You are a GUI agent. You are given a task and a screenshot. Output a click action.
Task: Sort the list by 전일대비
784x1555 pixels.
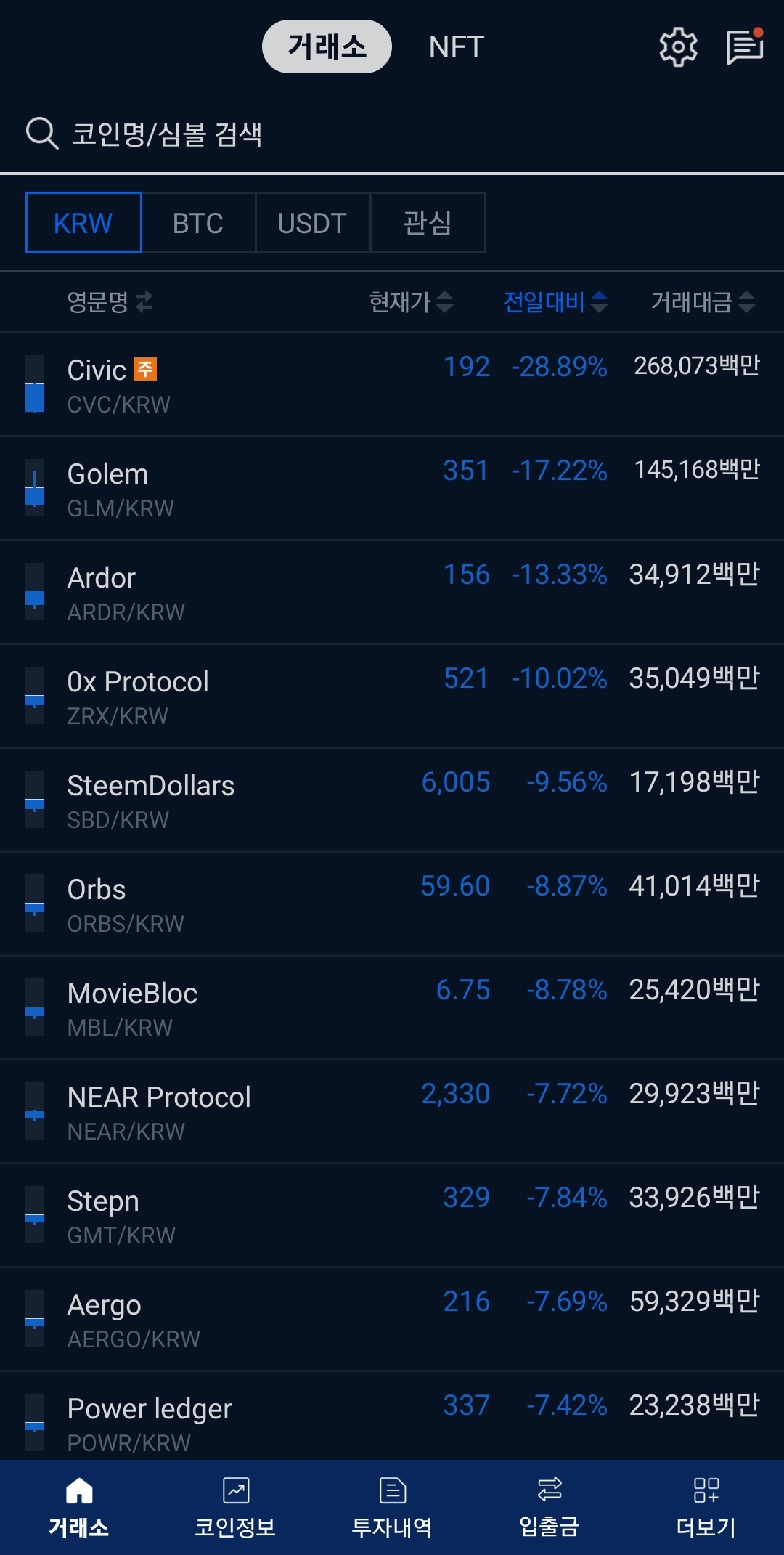(x=555, y=301)
